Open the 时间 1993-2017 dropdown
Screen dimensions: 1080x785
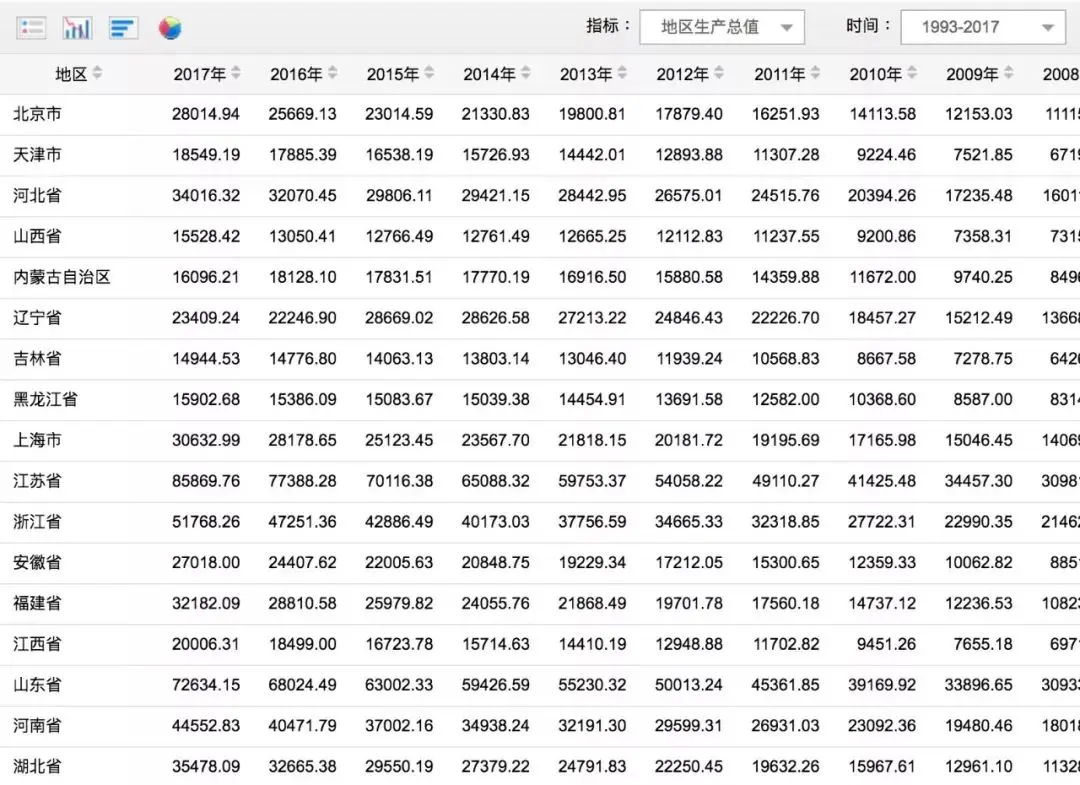tap(983, 28)
